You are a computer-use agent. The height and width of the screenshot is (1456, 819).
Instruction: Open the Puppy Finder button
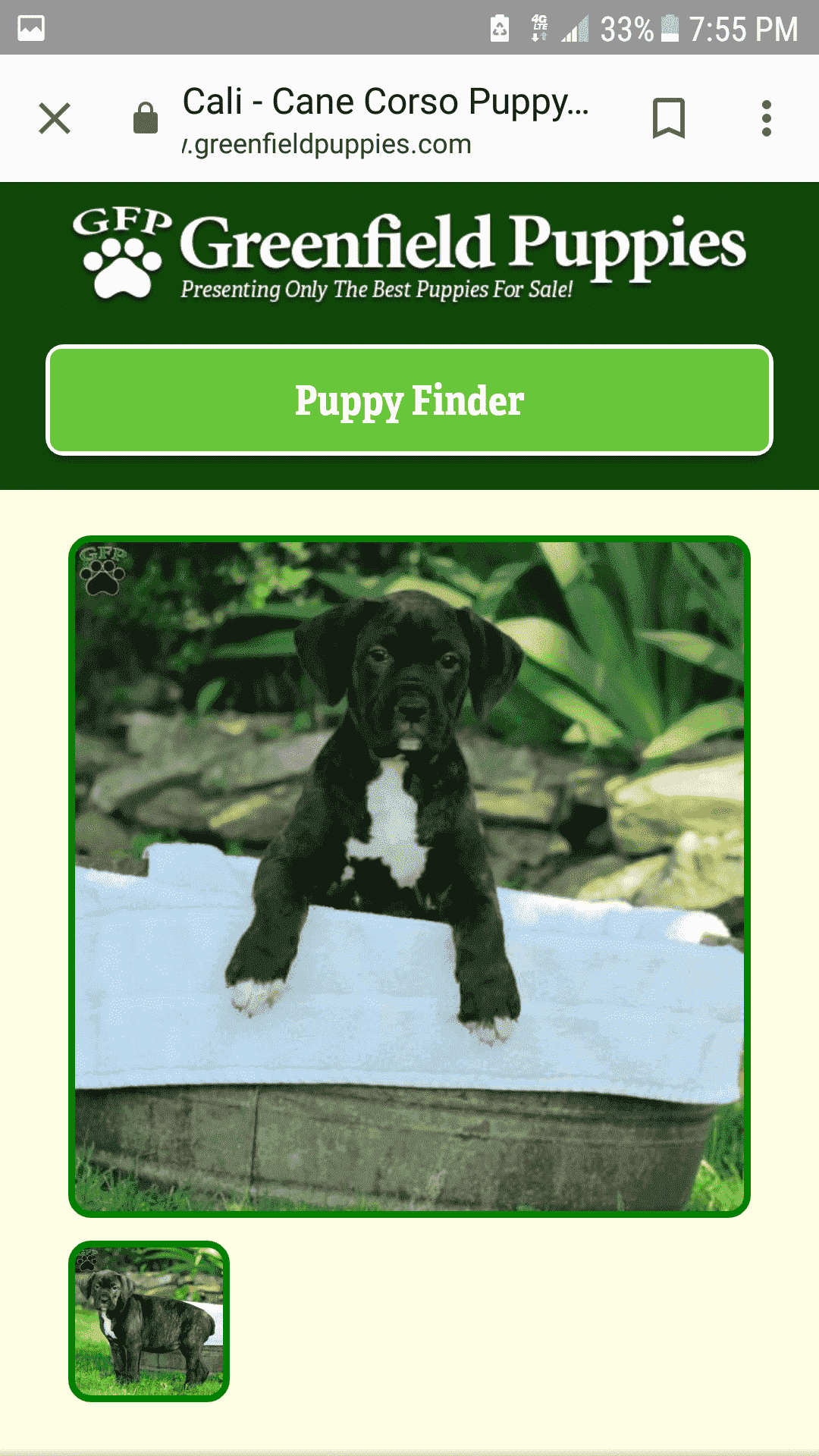[409, 400]
